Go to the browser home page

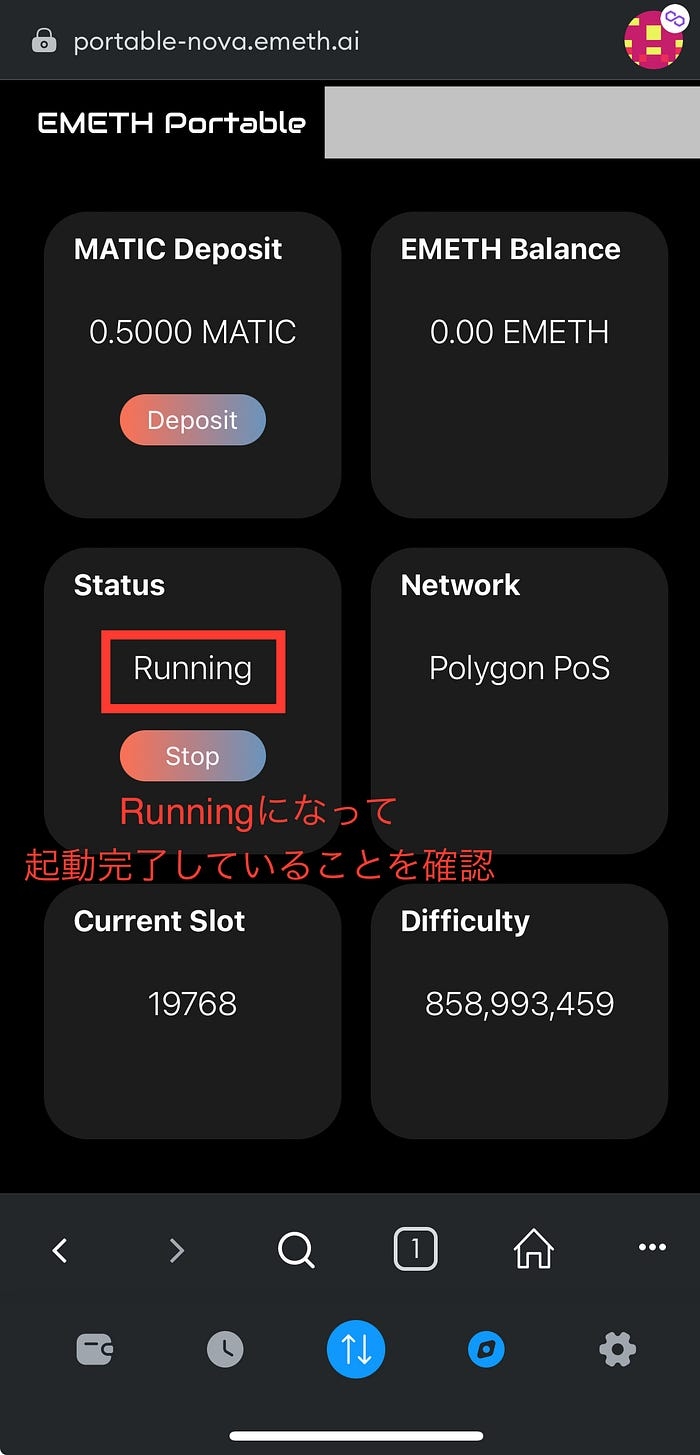coord(533,1249)
